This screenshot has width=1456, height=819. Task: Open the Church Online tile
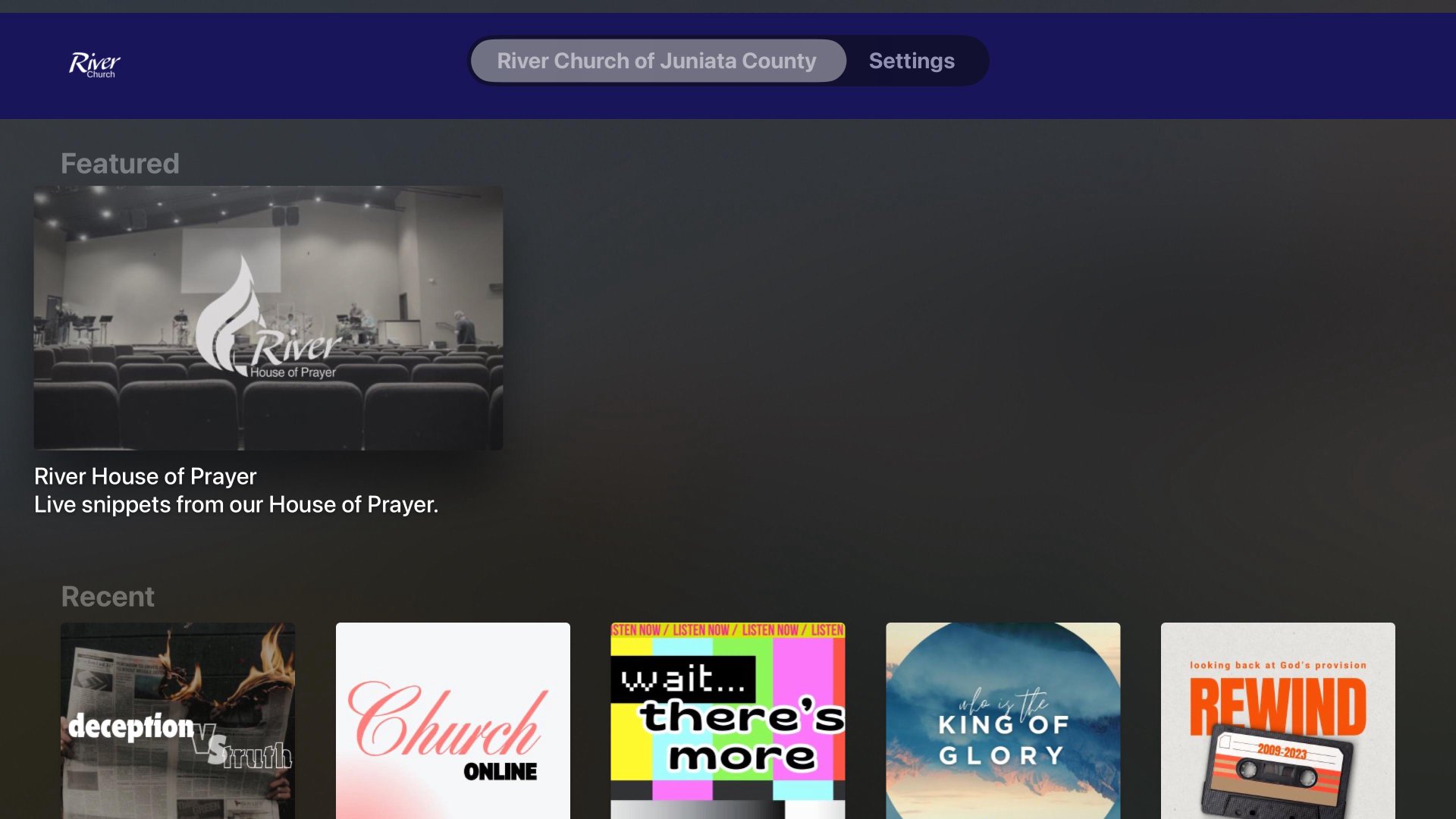(453, 720)
